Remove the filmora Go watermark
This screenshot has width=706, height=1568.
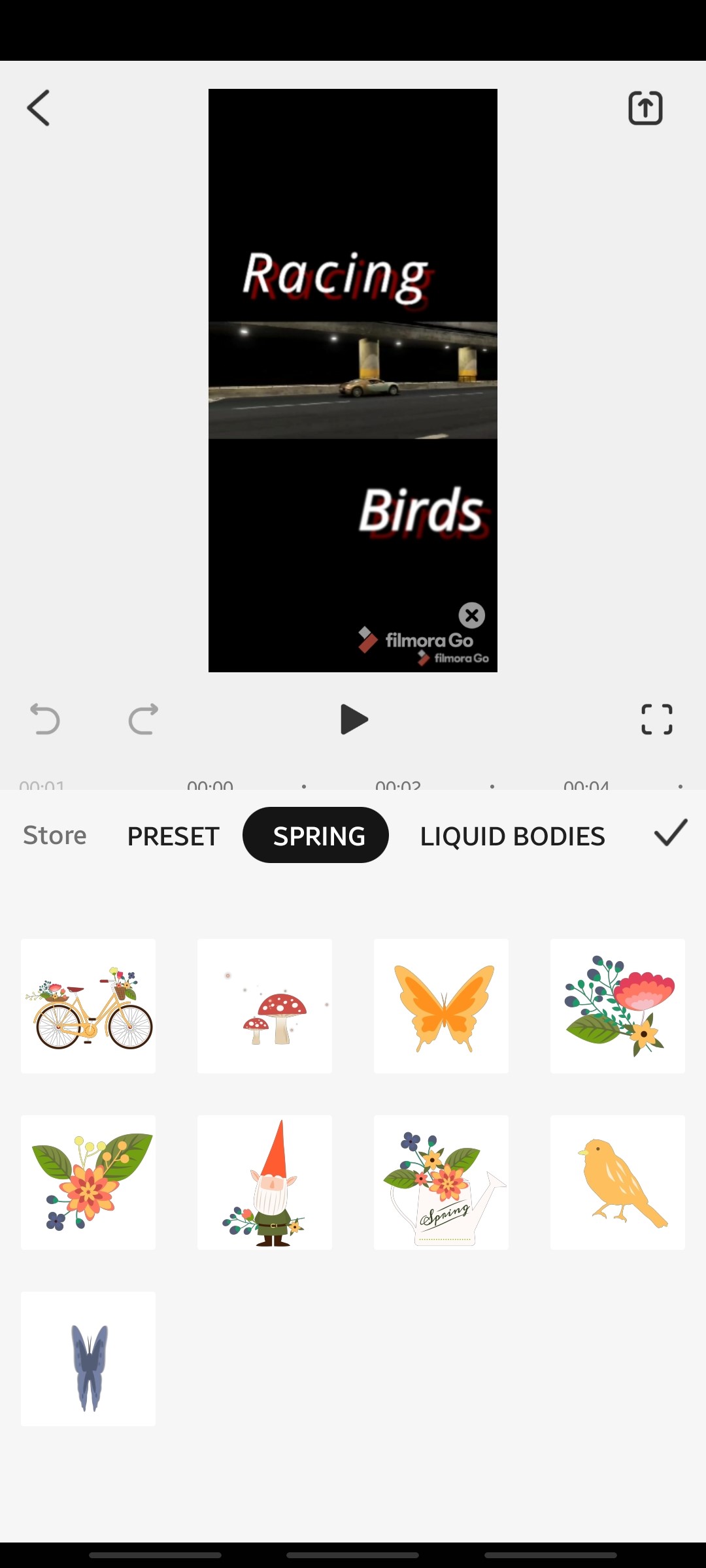click(472, 615)
